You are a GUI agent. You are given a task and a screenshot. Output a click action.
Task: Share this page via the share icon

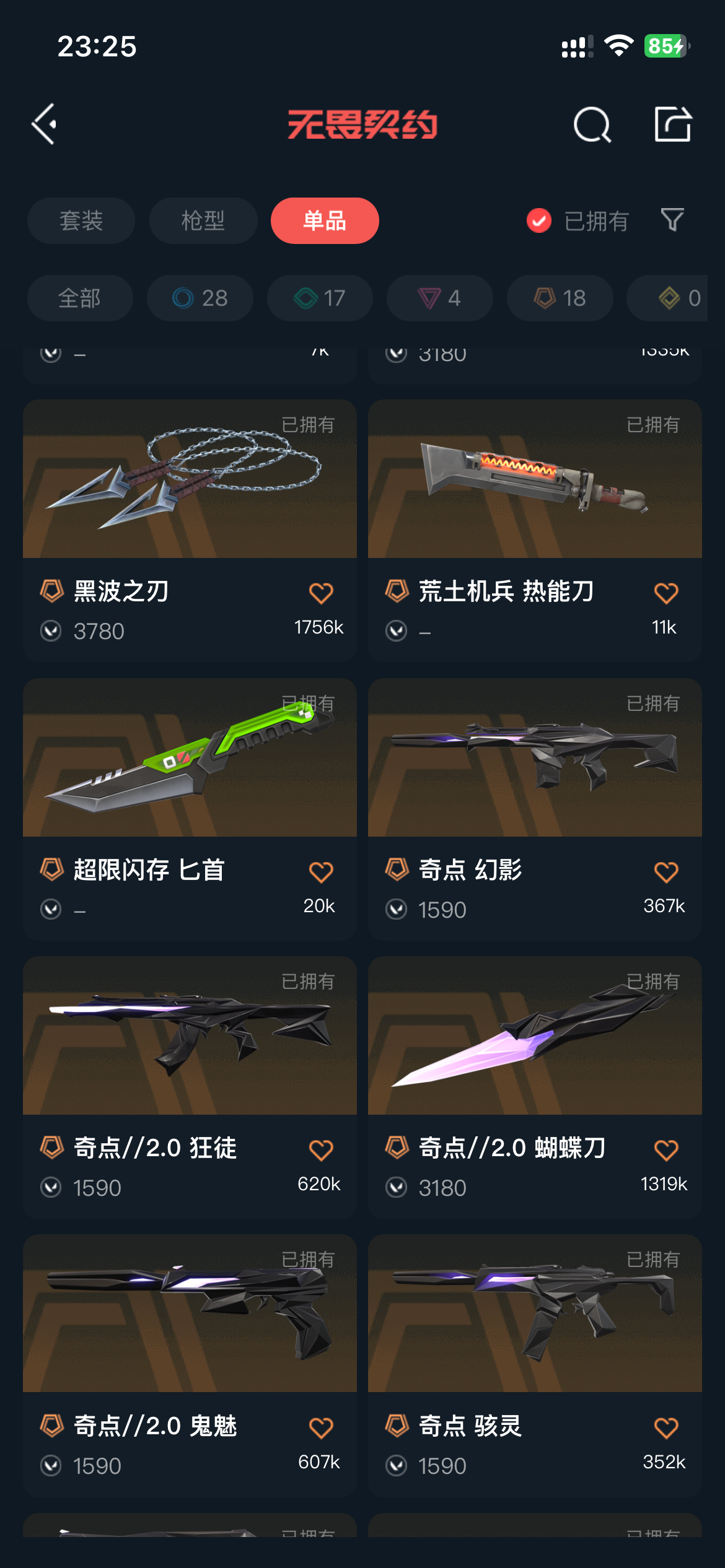tap(673, 124)
